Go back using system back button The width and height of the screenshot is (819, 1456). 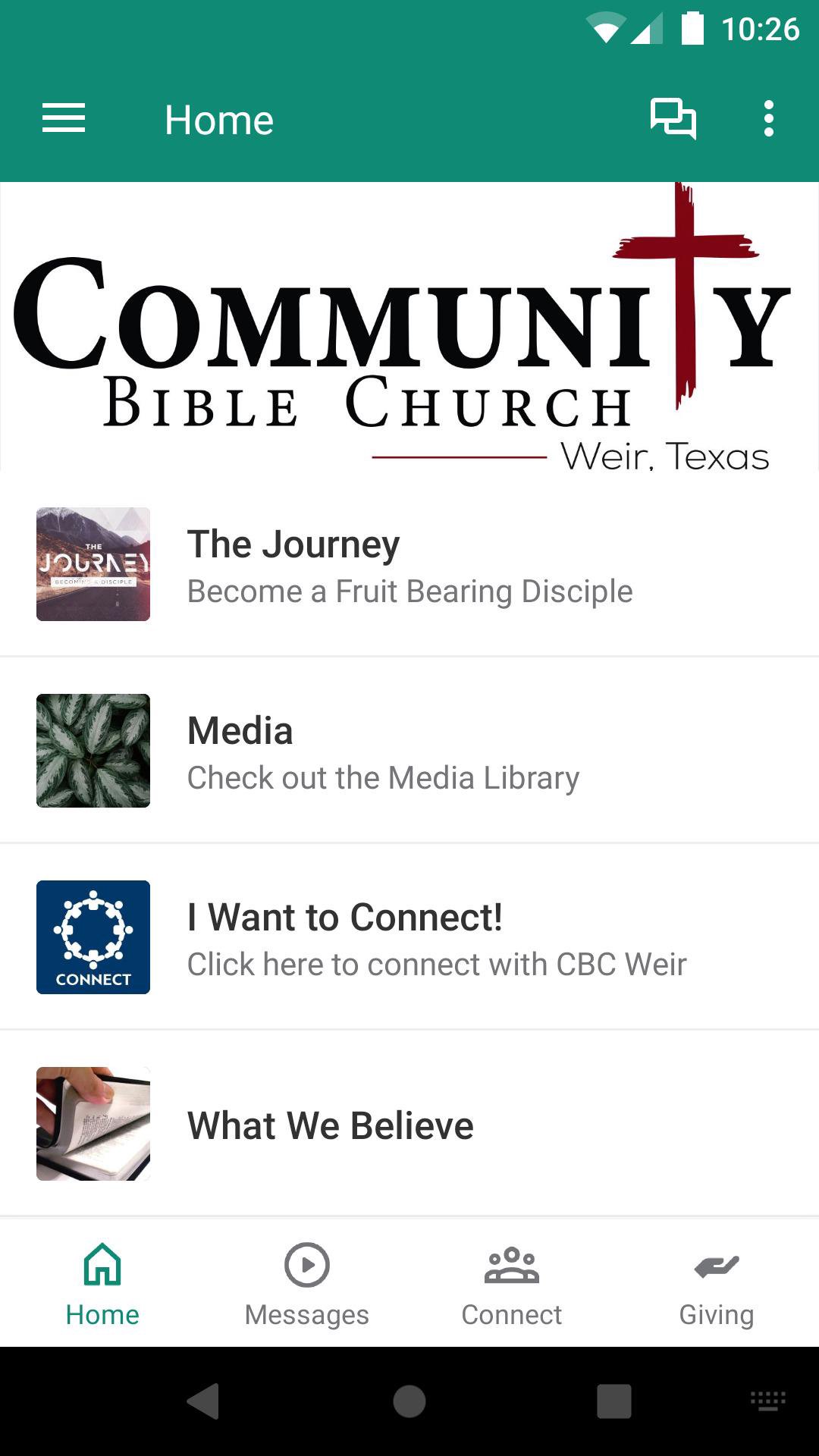[203, 1401]
